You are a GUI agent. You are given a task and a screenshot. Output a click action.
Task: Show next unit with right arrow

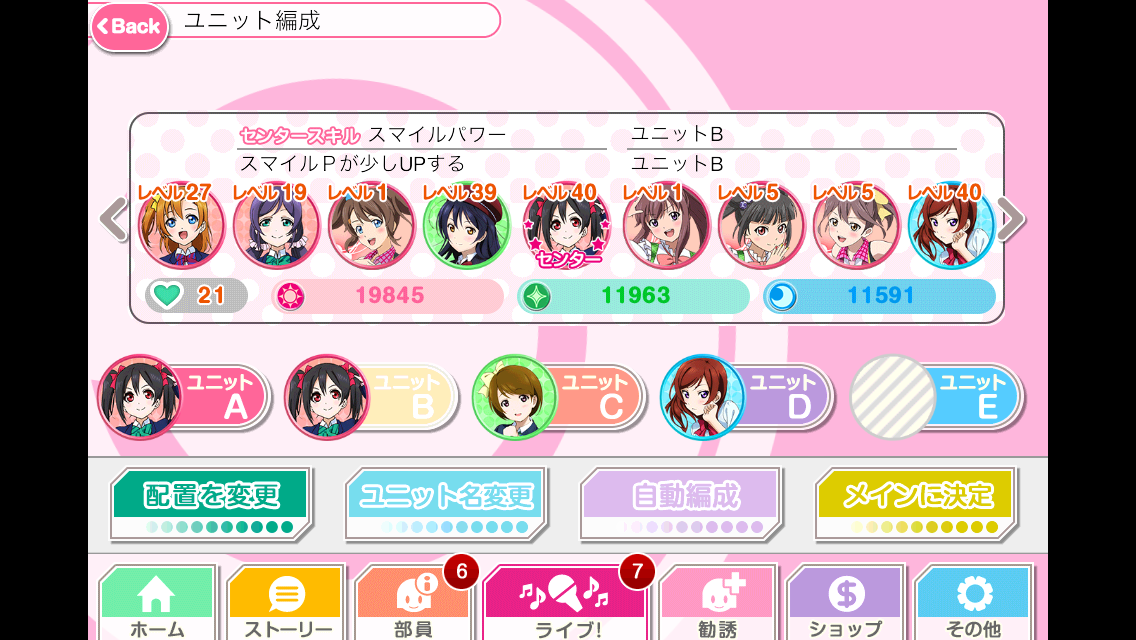click(x=1010, y=220)
